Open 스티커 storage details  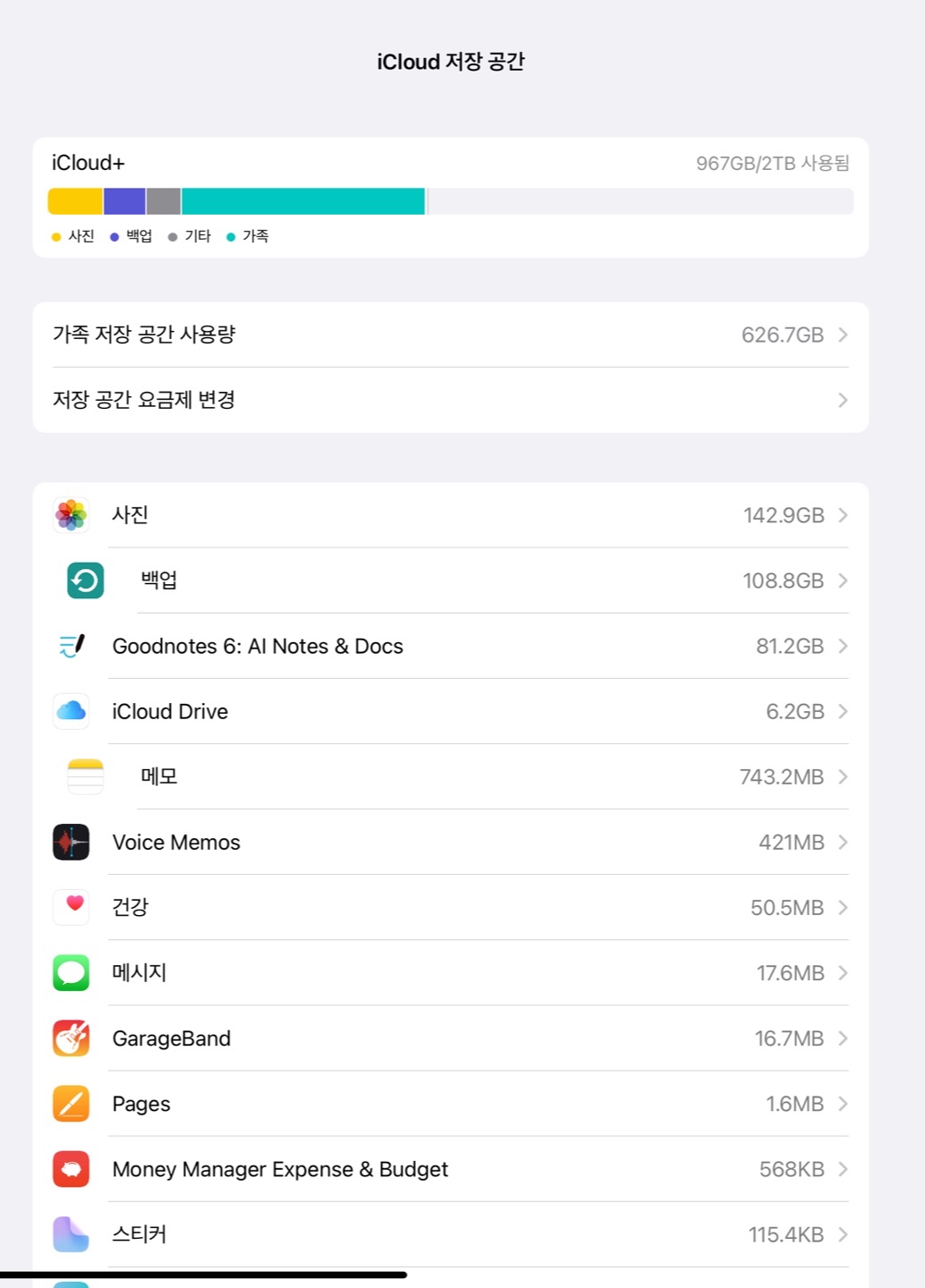pos(450,1234)
